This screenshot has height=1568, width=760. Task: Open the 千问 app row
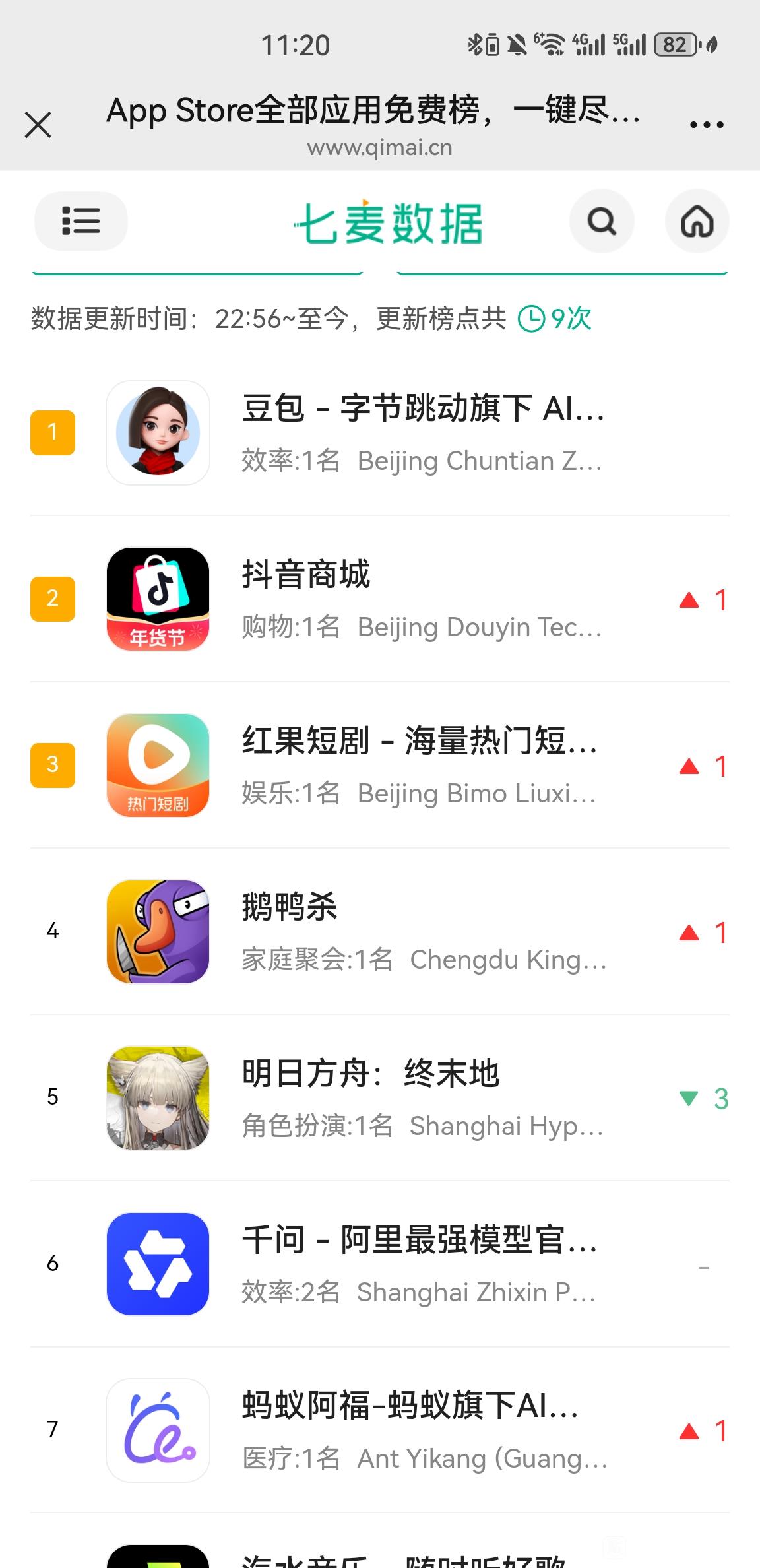click(x=422, y=1264)
